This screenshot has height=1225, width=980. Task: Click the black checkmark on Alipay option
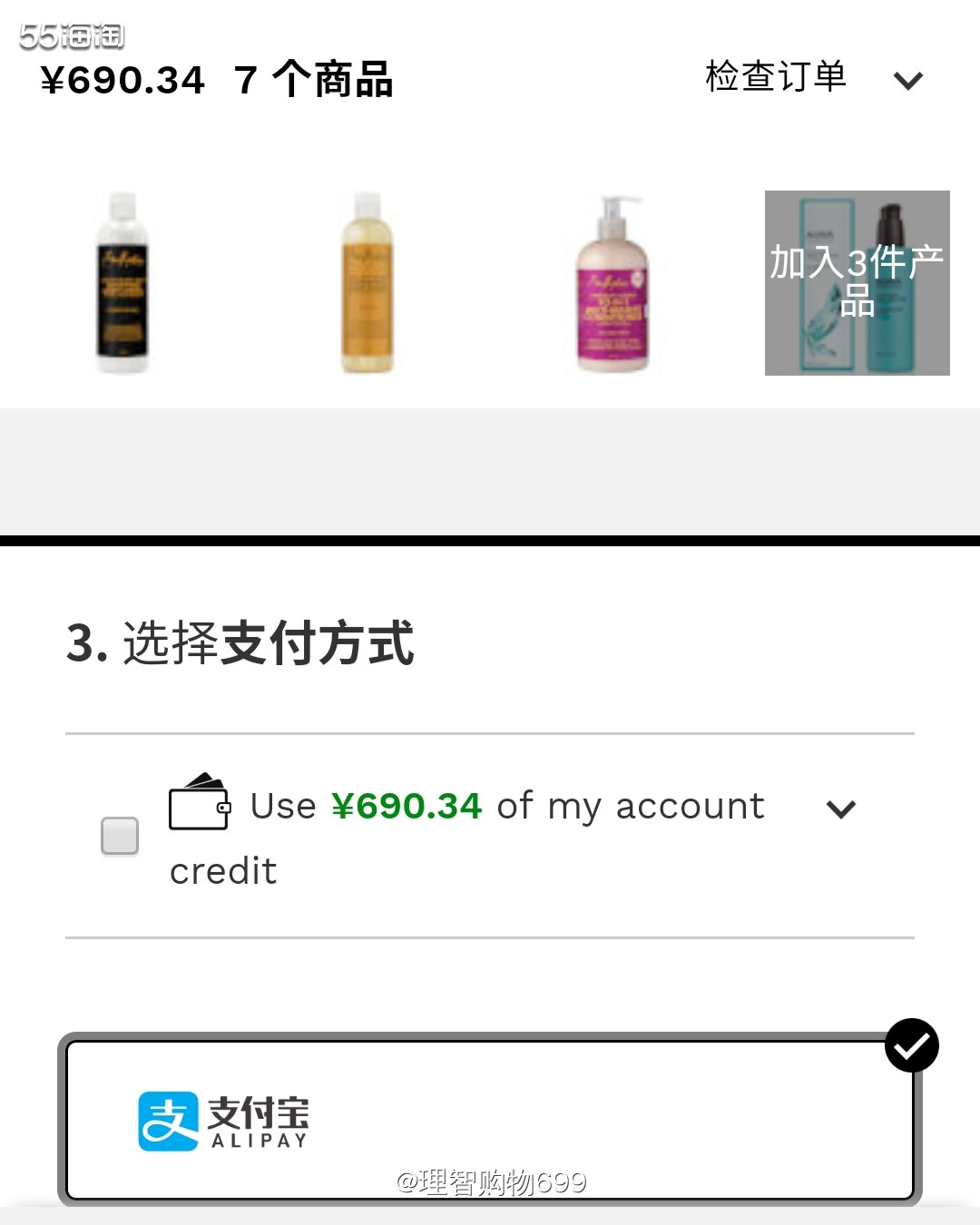click(910, 1045)
